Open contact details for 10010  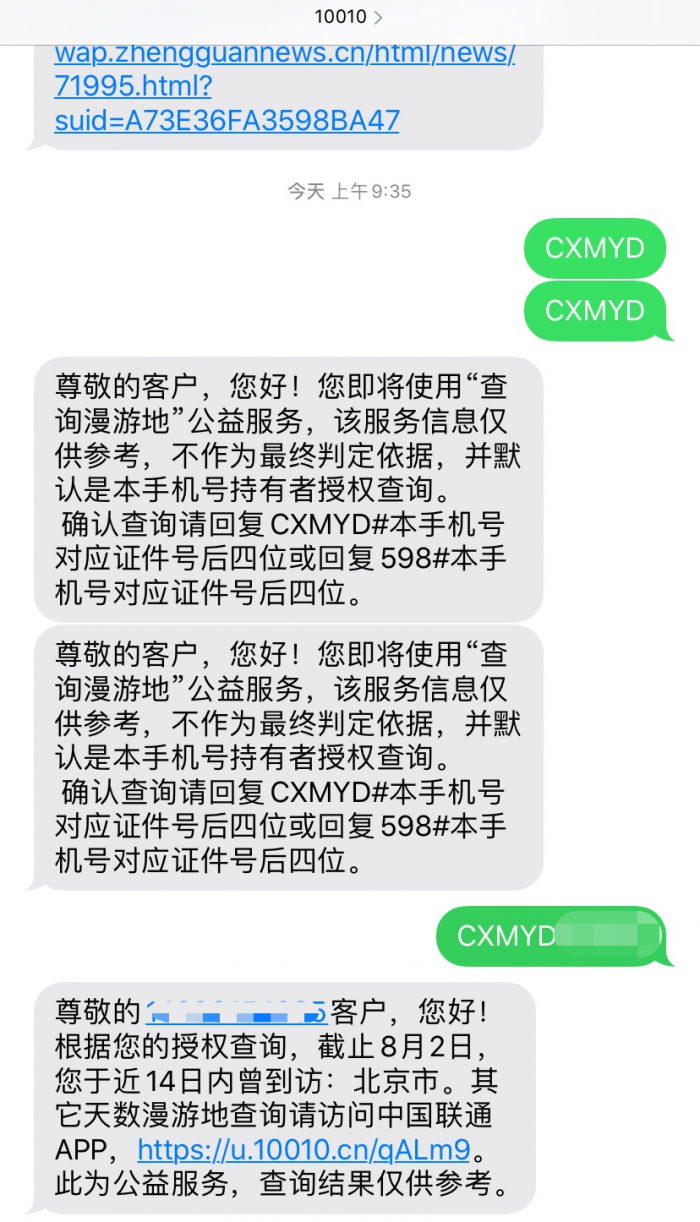(x=348, y=17)
